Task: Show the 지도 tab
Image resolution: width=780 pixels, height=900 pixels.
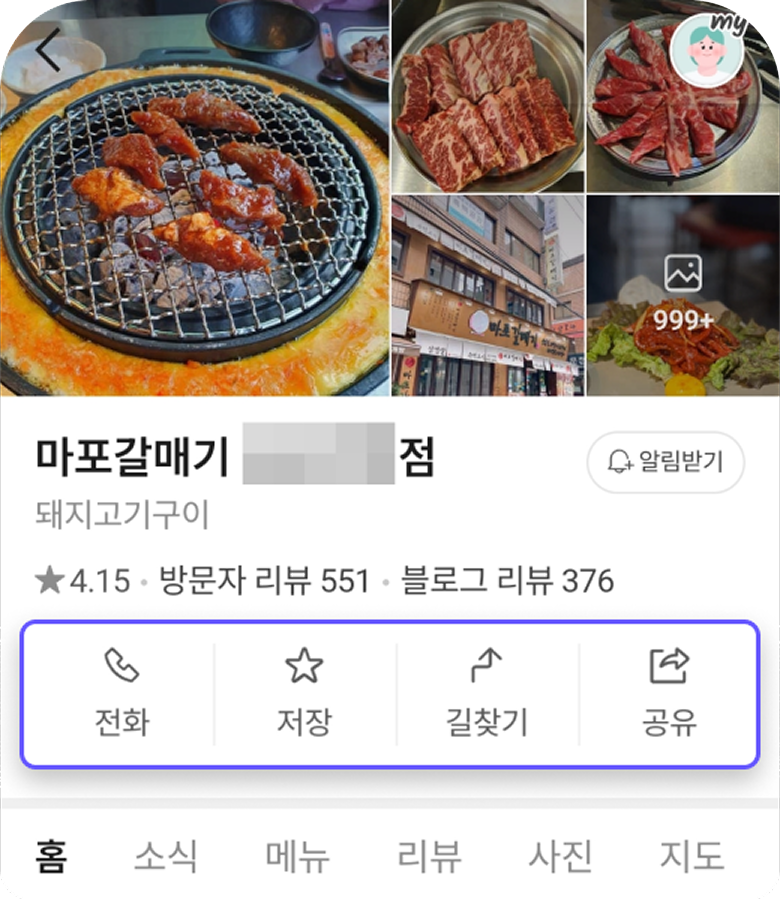Action: point(691,856)
